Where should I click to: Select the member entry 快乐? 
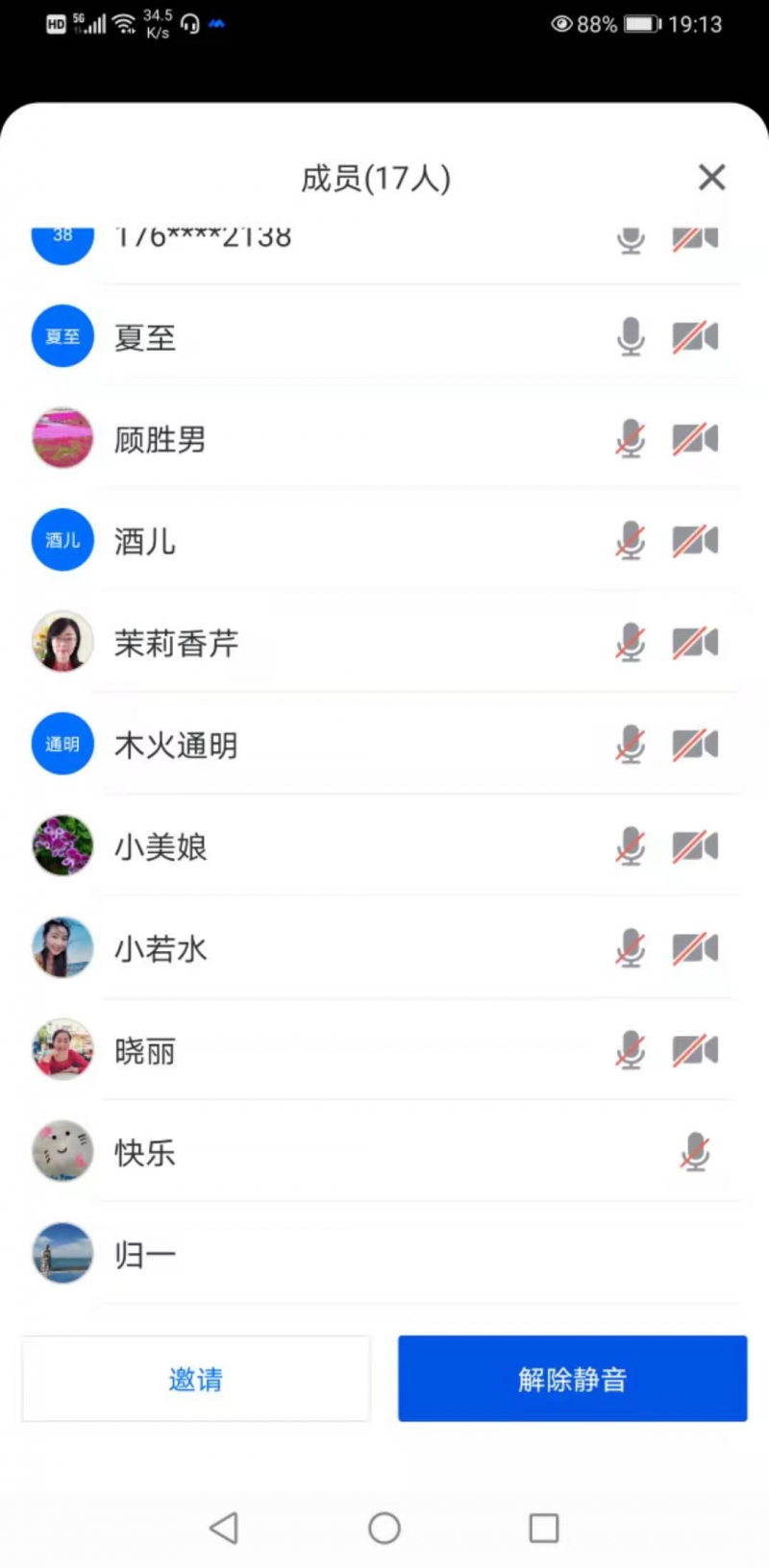(x=144, y=1153)
